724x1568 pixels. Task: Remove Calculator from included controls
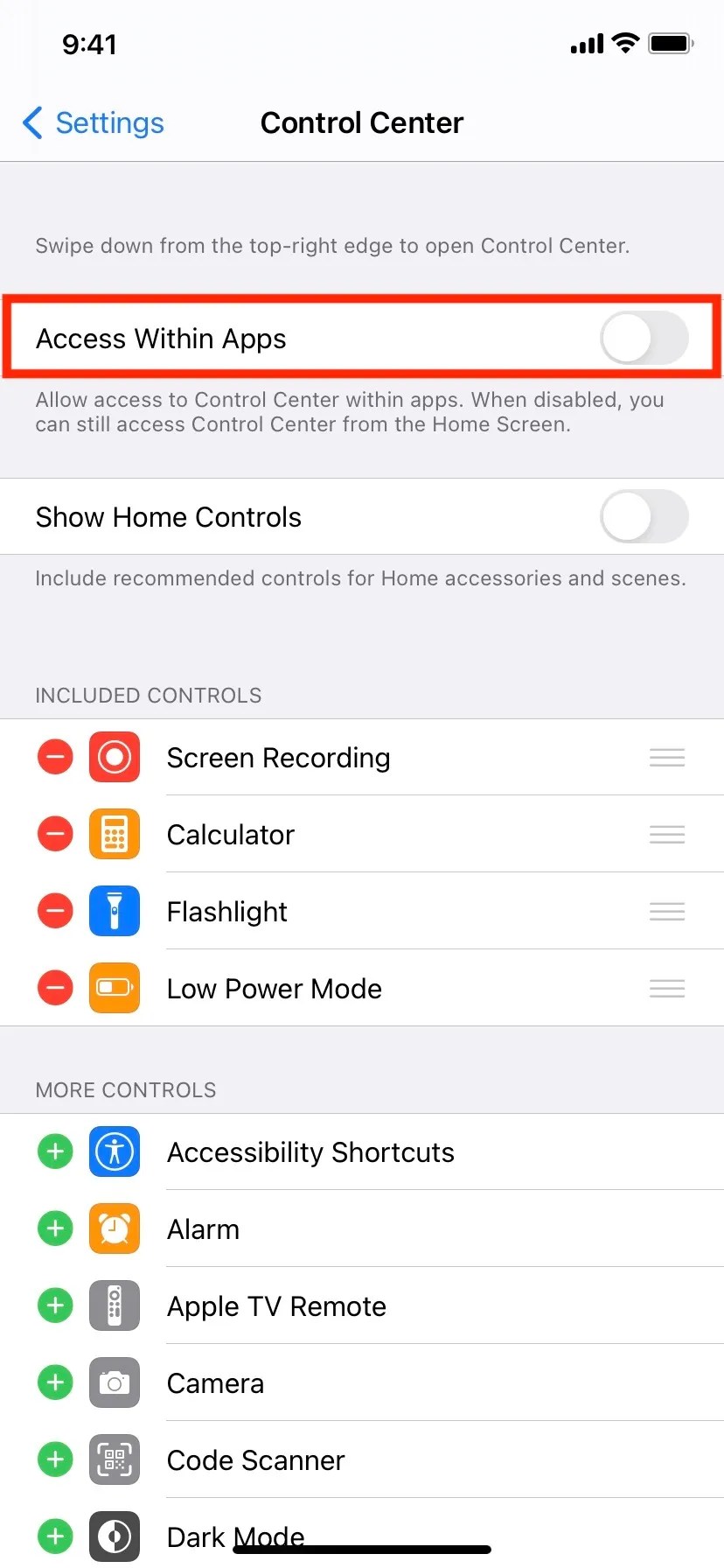[55, 834]
